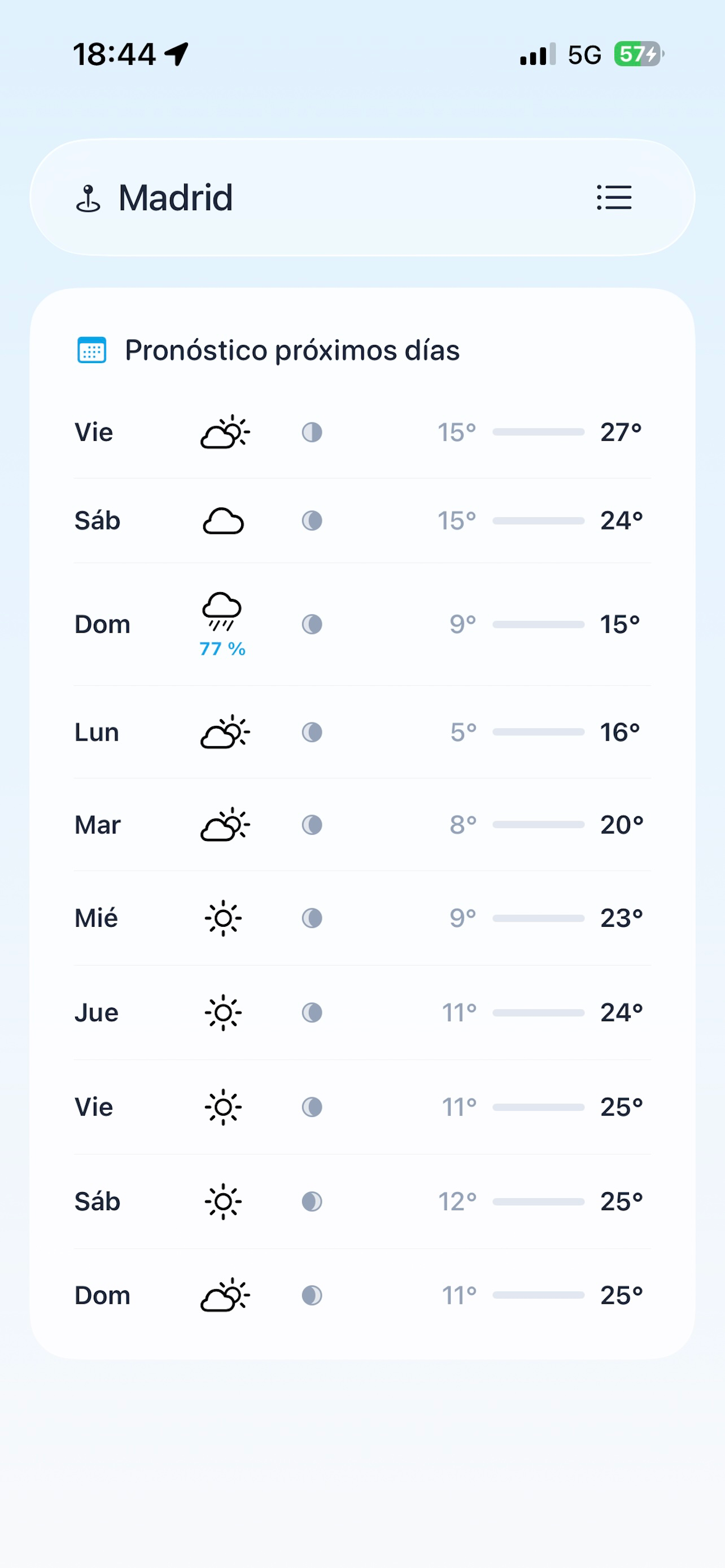Select the Mié forecast row

[x=362, y=918]
